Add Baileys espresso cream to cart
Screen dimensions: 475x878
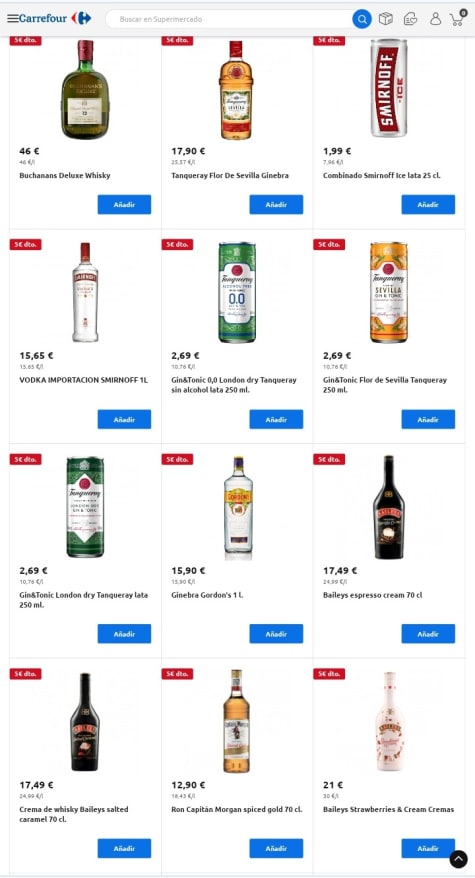tap(428, 634)
